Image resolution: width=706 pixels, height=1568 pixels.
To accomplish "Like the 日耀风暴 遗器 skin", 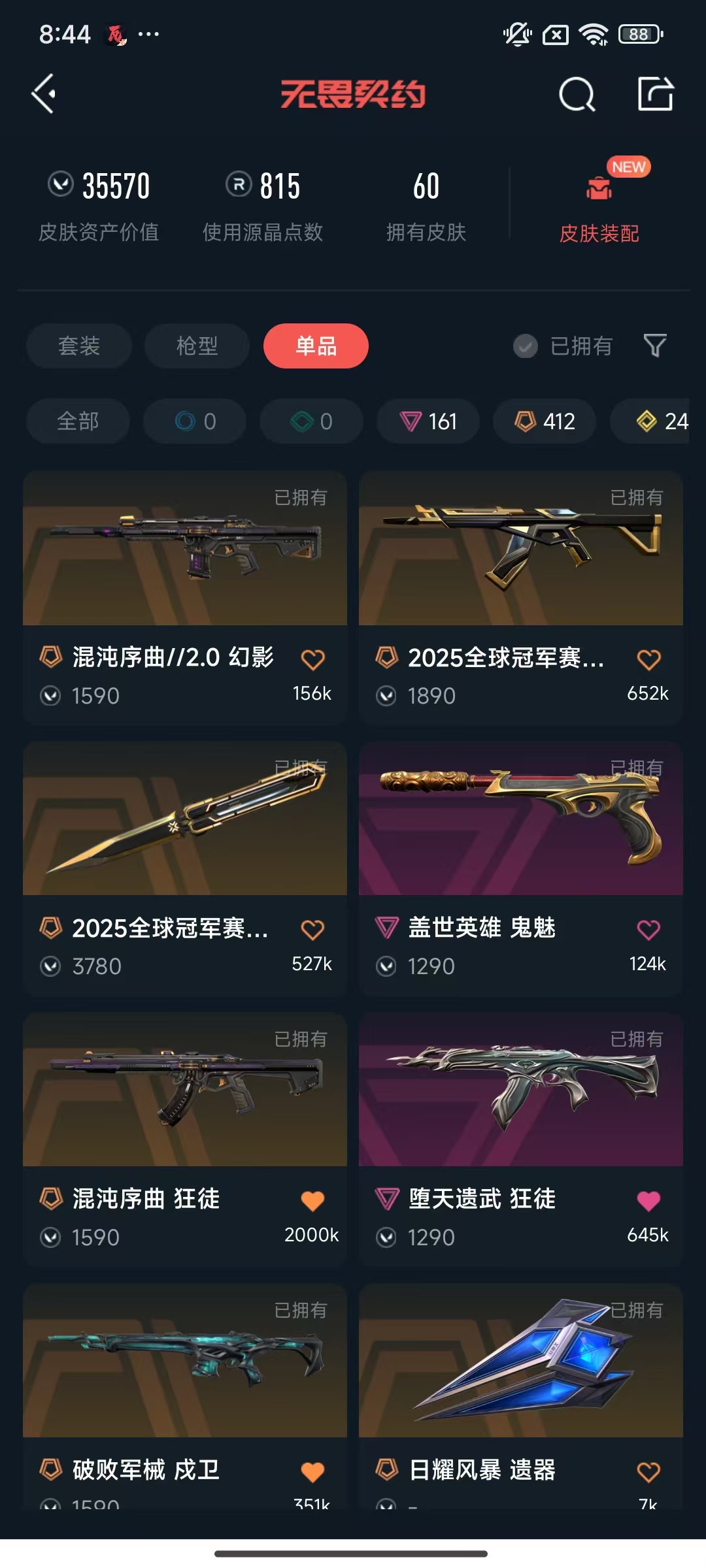I will [648, 1472].
